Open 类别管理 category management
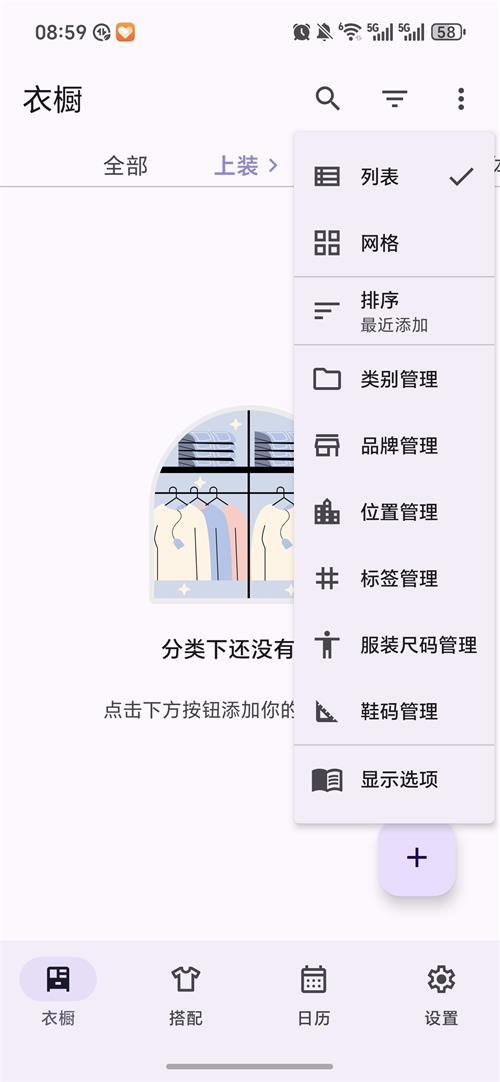Viewport: 500px width, 1082px height. pyautogui.click(x=394, y=379)
